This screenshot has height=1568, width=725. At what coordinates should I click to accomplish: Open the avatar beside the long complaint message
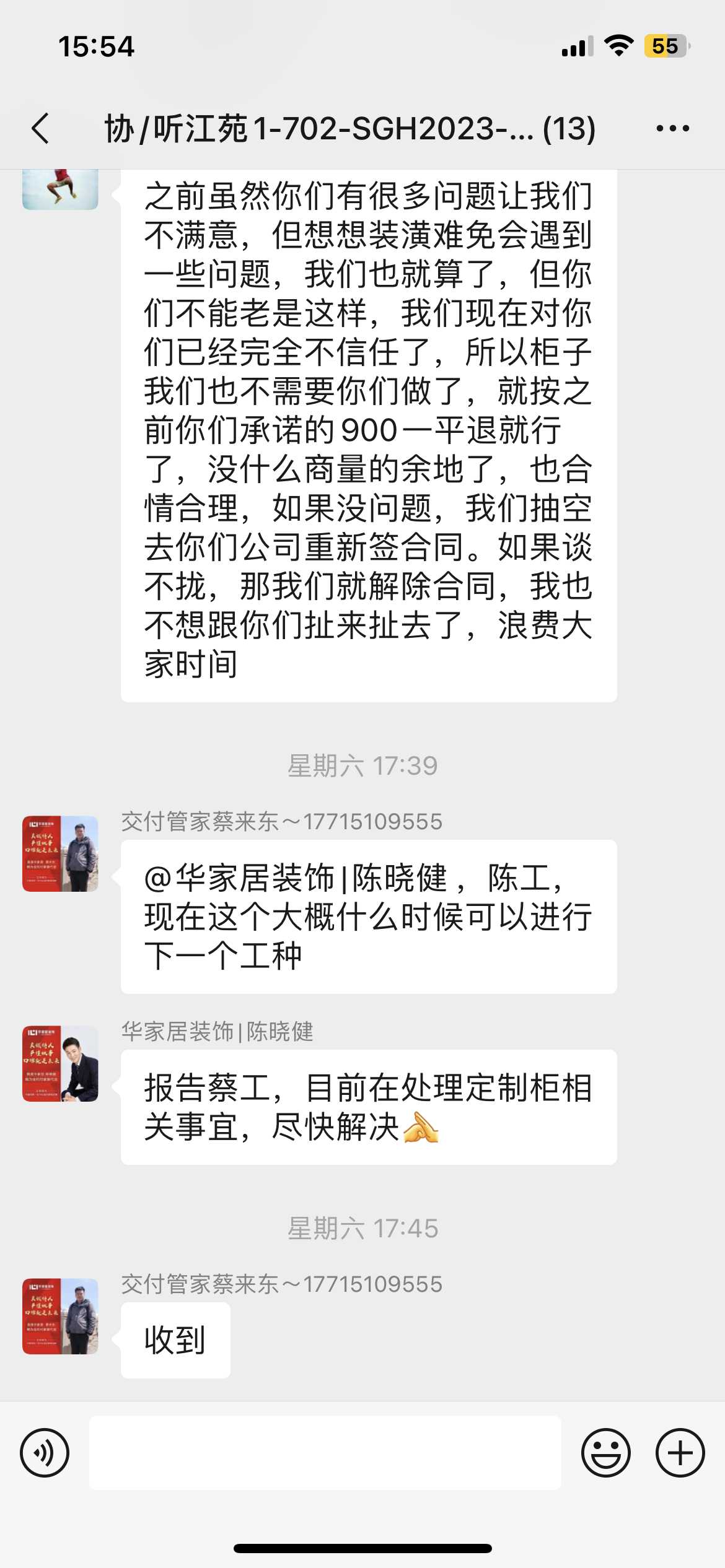pyautogui.click(x=60, y=189)
